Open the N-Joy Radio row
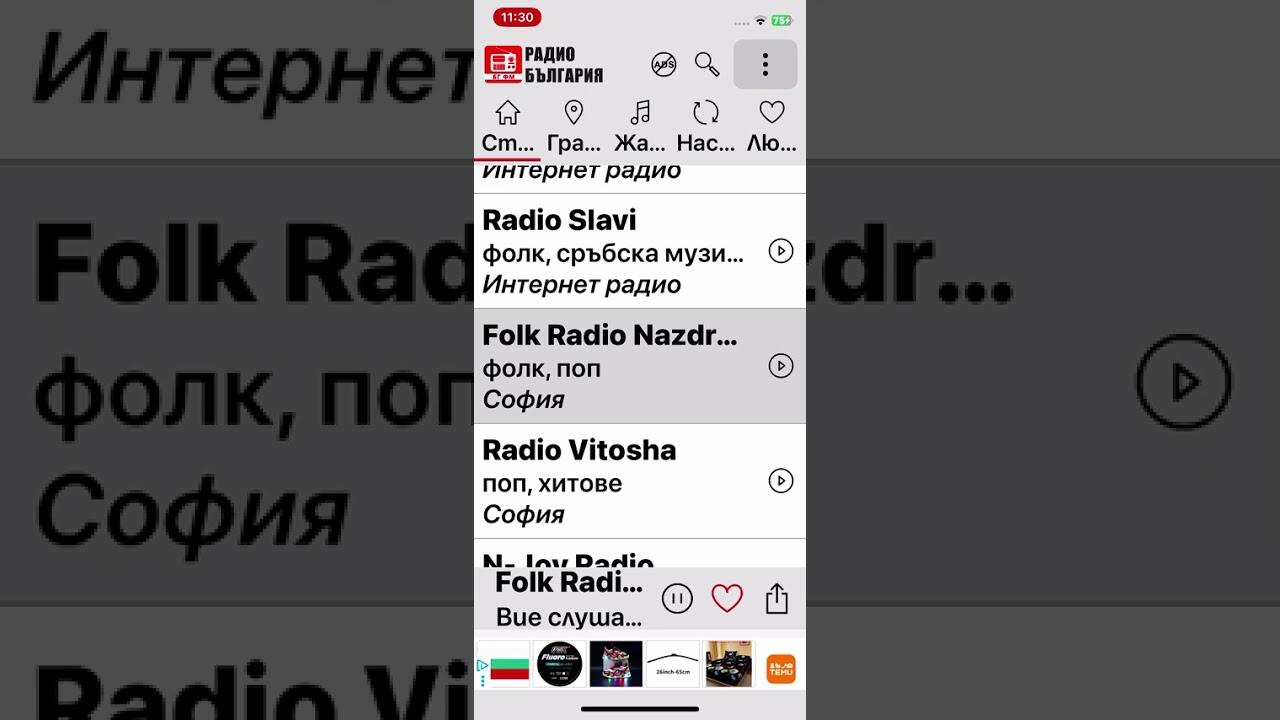This screenshot has width=1280, height=720. coord(600,557)
